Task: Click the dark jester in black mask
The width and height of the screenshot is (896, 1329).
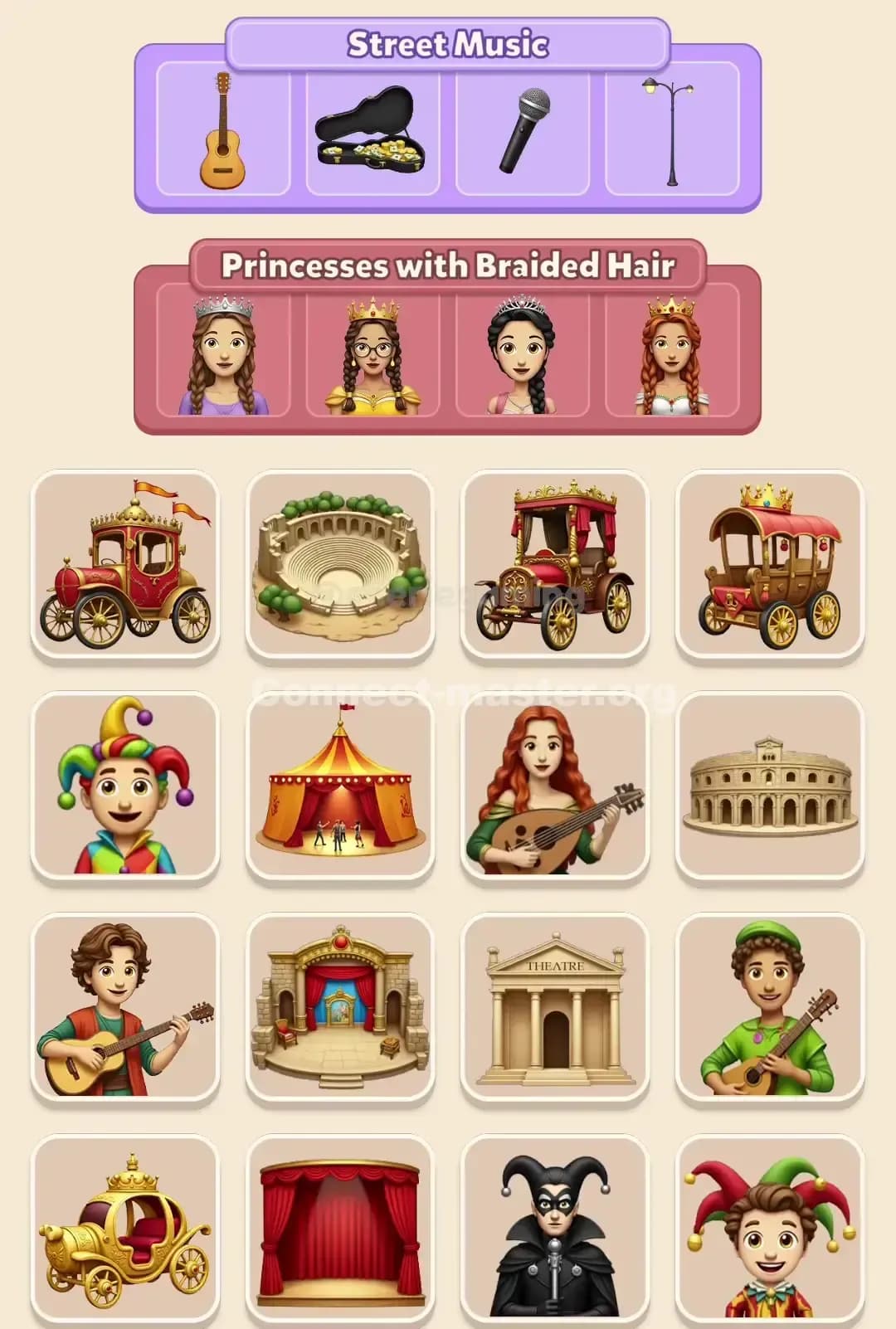Action: tap(556, 1228)
